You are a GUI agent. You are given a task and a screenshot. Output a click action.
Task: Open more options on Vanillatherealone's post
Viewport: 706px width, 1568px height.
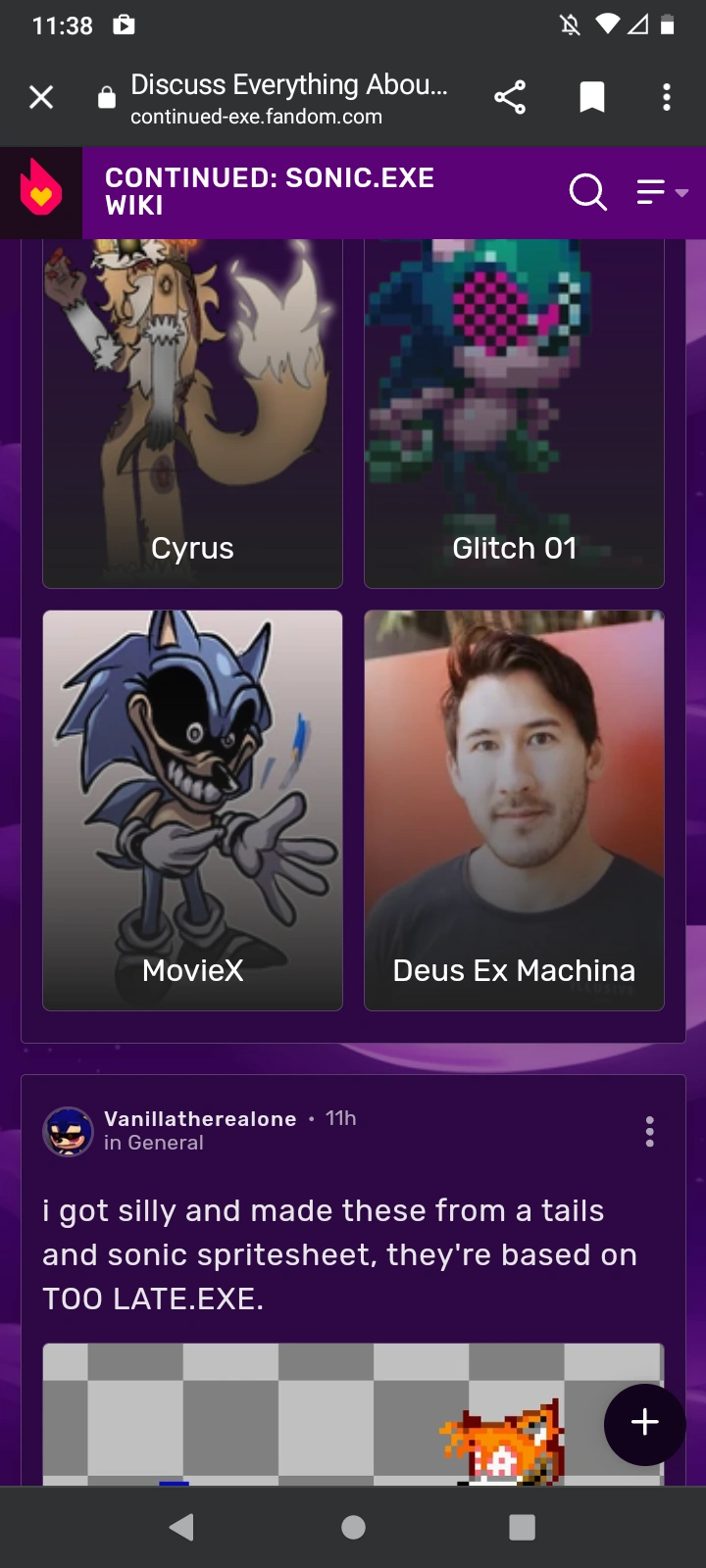(649, 1131)
